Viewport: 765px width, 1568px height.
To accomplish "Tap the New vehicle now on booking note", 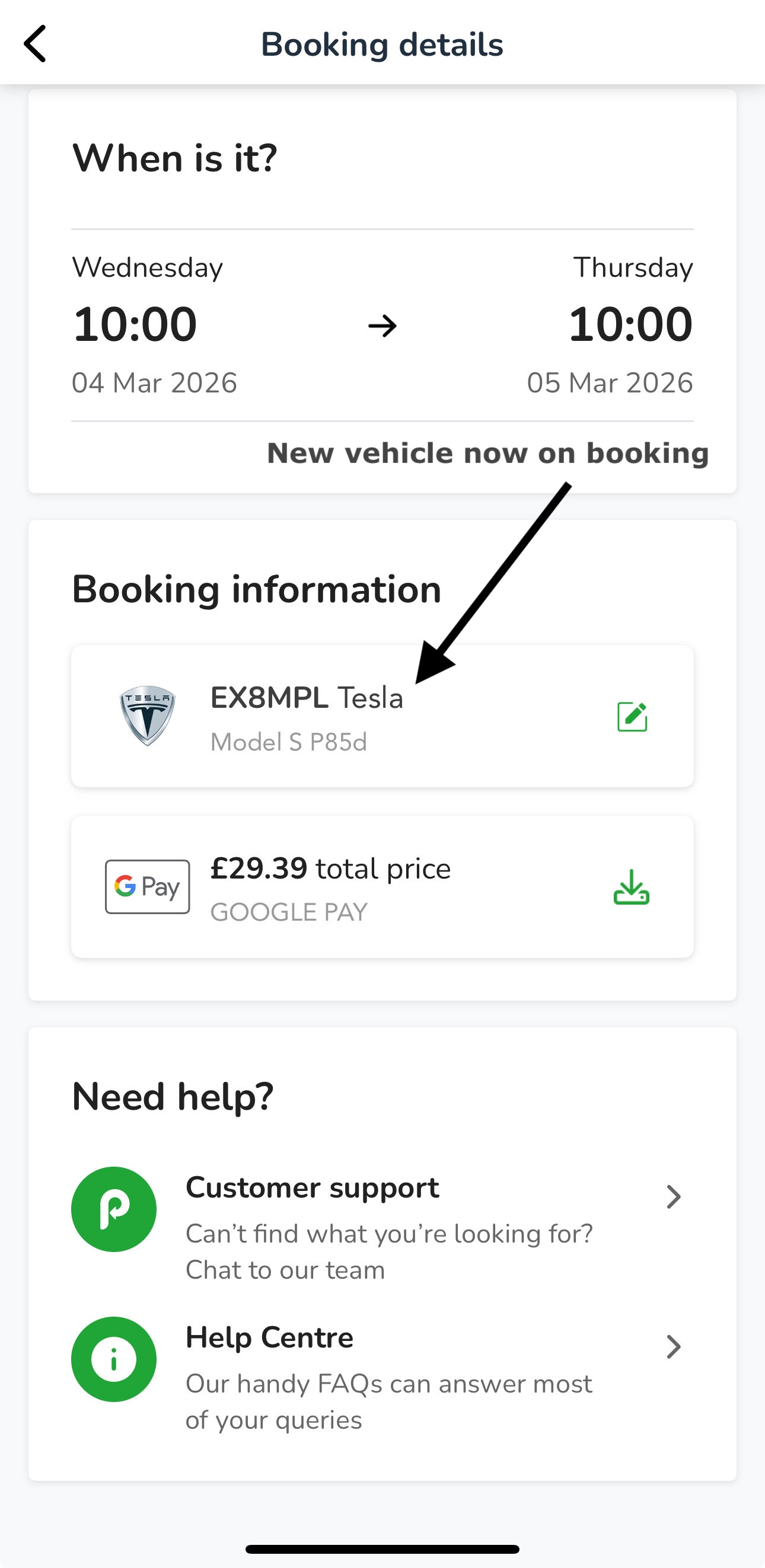I will pyautogui.click(x=489, y=453).
